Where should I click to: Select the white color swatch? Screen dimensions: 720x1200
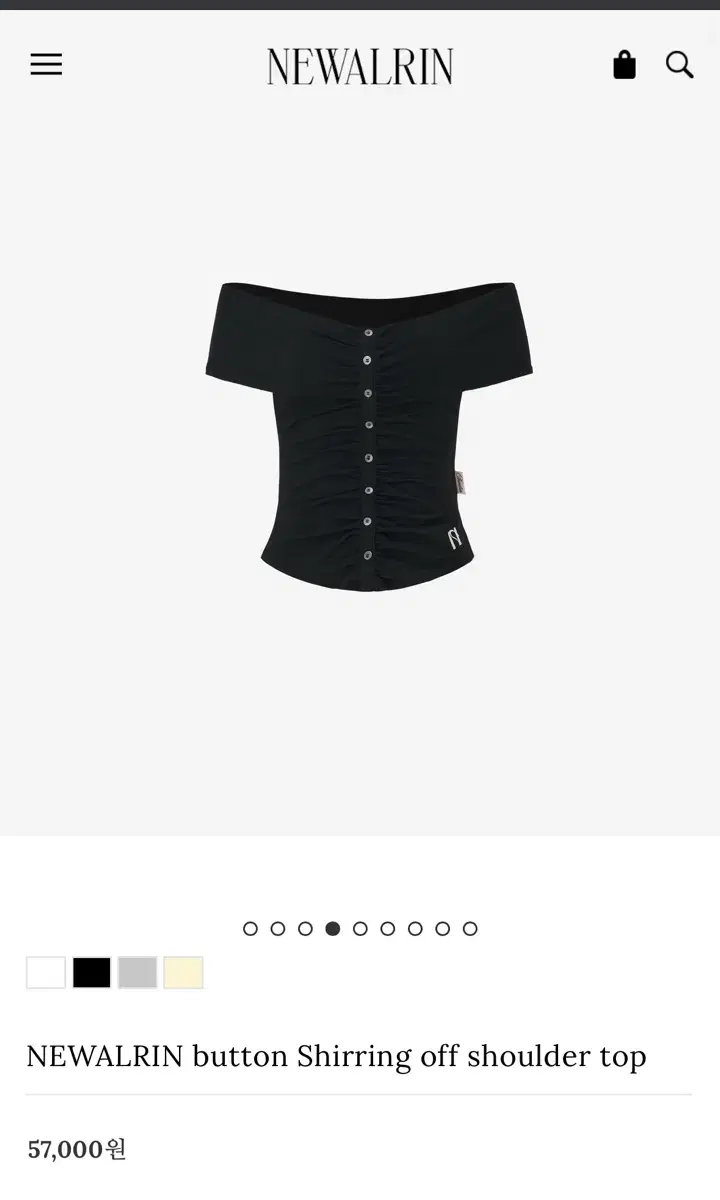click(x=45, y=972)
